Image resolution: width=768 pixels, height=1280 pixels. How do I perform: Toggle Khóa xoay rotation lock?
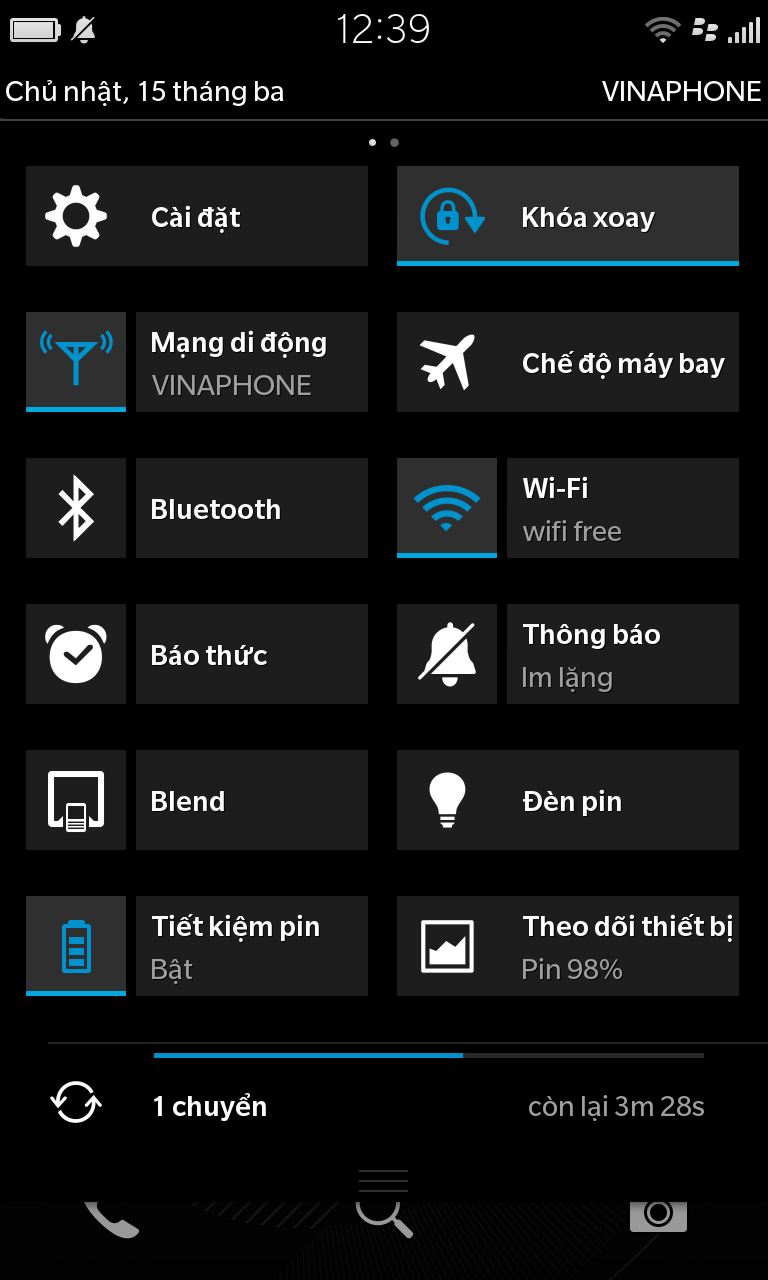click(568, 216)
